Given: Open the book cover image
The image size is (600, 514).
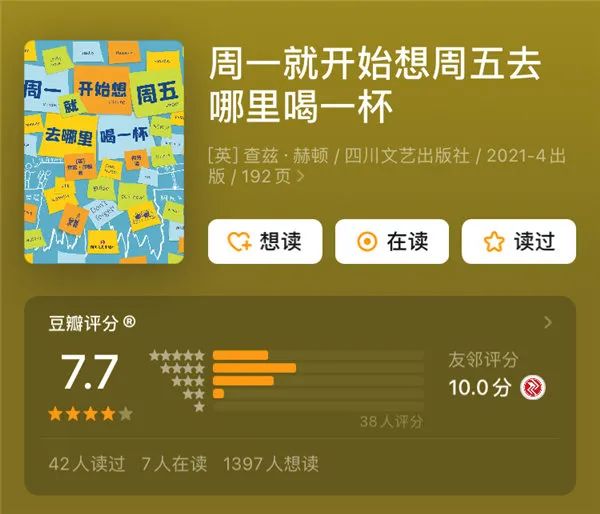Looking at the screenshot, I should coord(104,152).
